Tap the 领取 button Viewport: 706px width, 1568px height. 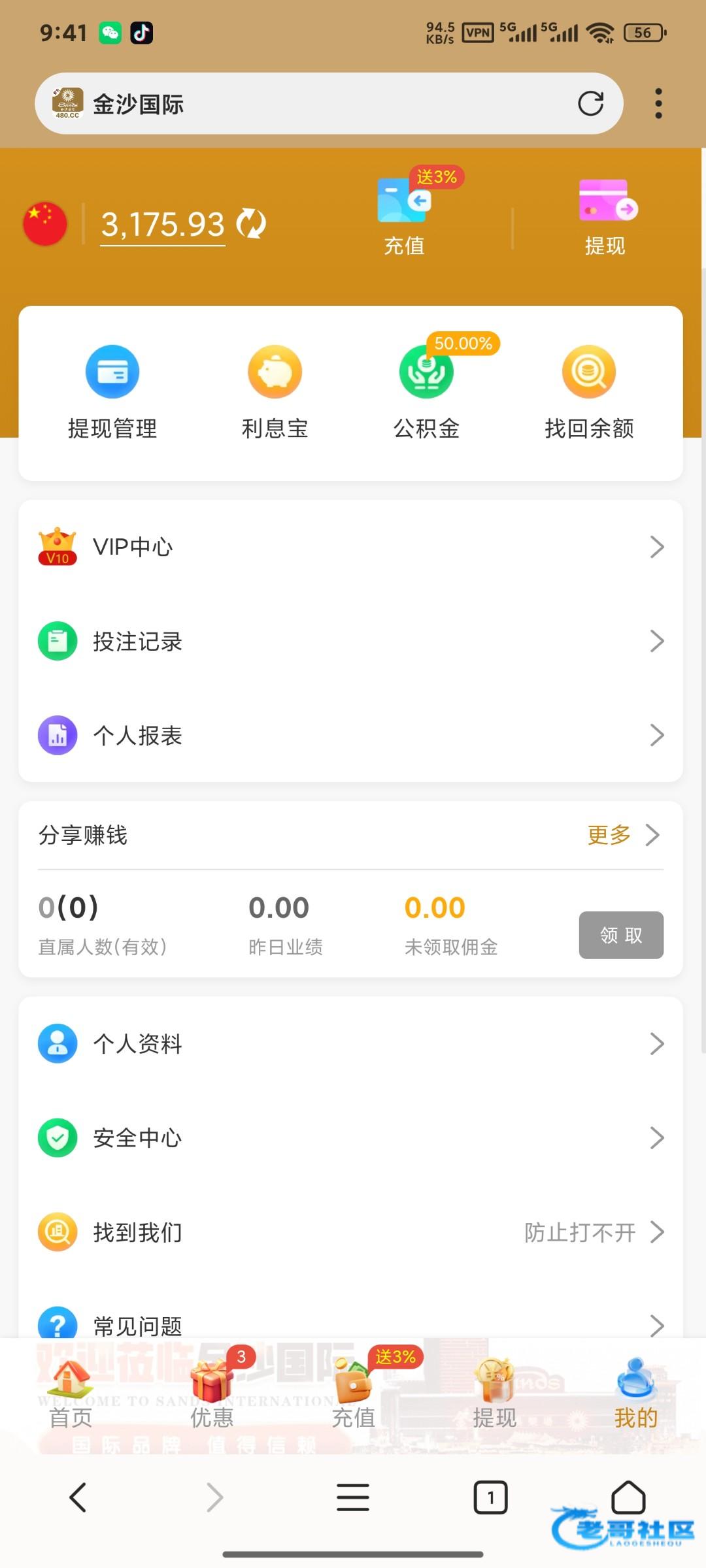tap(621, 935)
